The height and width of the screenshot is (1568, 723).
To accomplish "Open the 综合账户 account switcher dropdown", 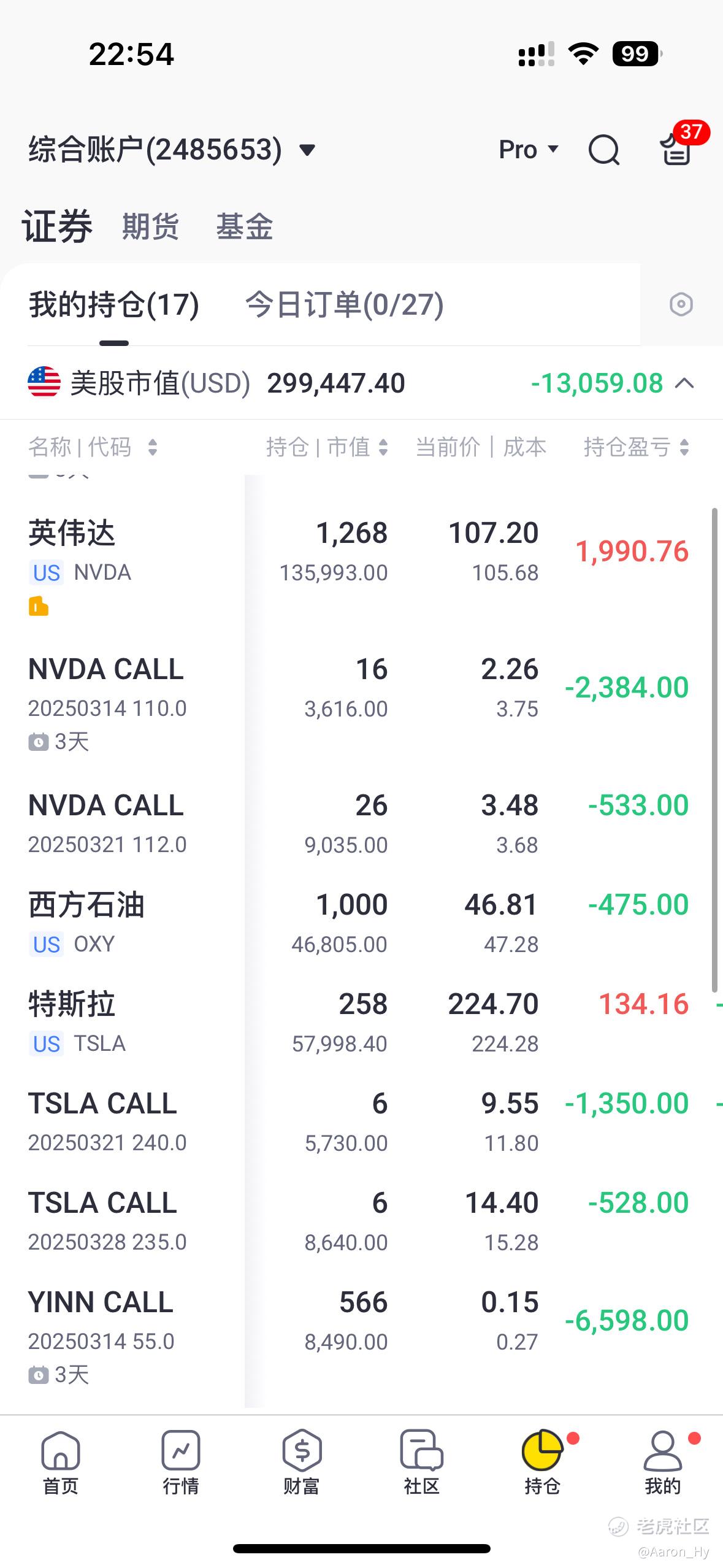I will pyautogui.click(x=172, y=150).
